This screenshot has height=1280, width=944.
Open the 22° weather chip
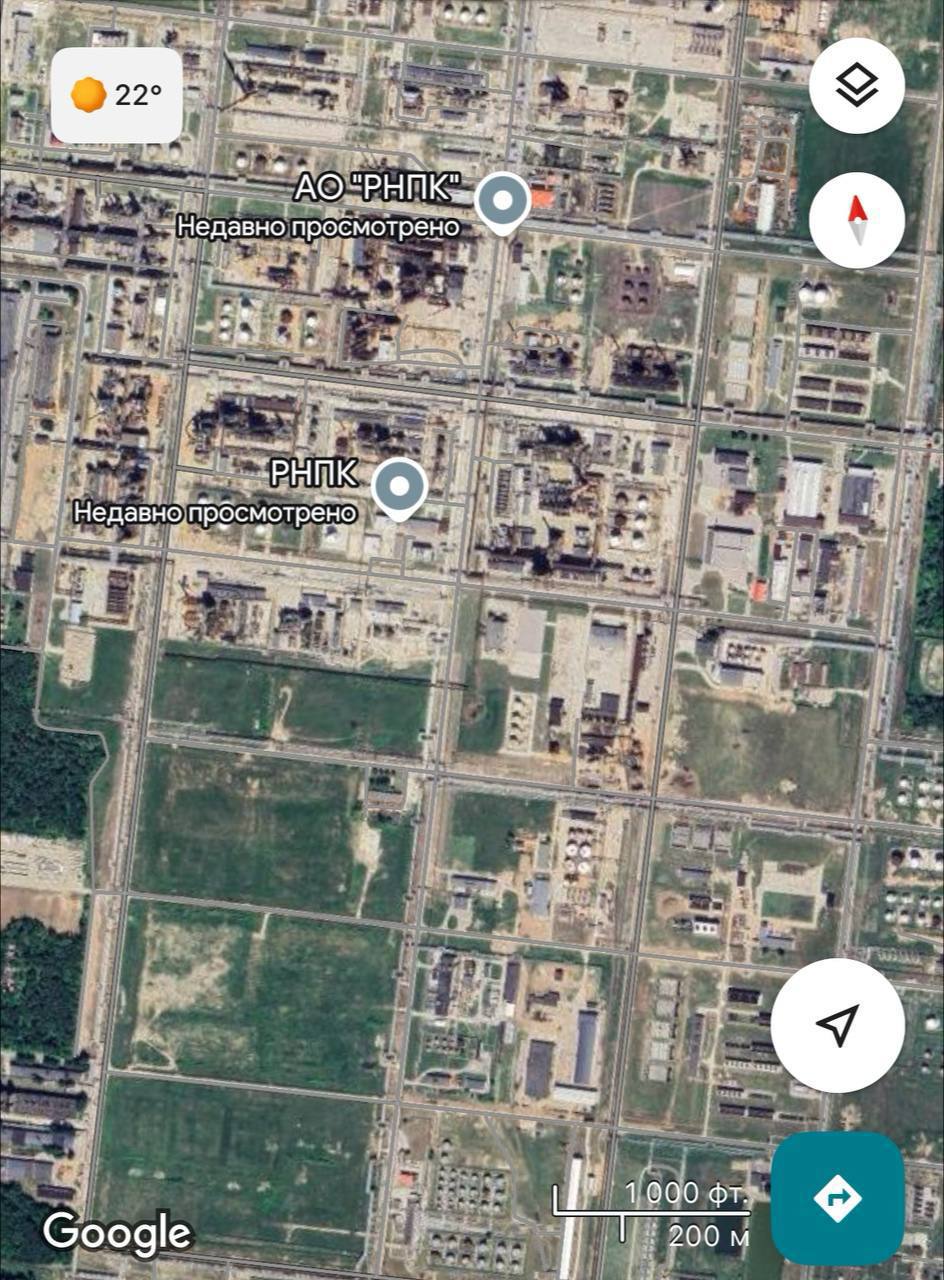pyautogui.click(x=117, y=95)
